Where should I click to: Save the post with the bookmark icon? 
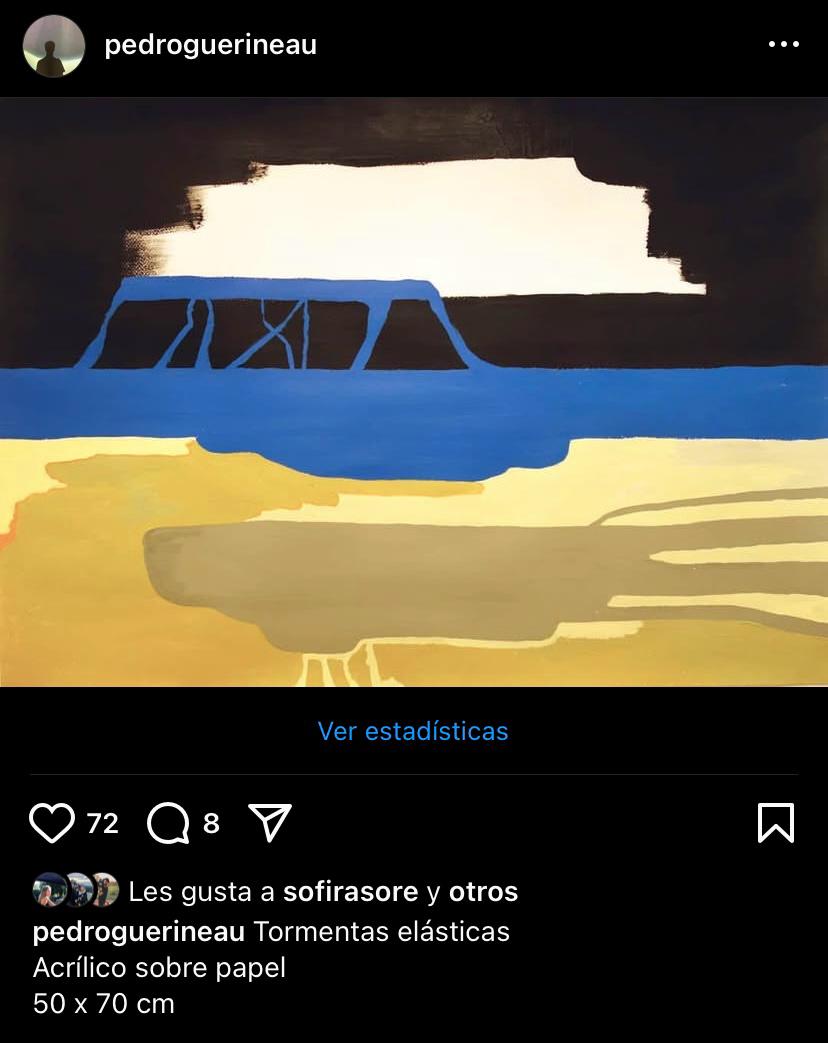(x=775, y=823)
